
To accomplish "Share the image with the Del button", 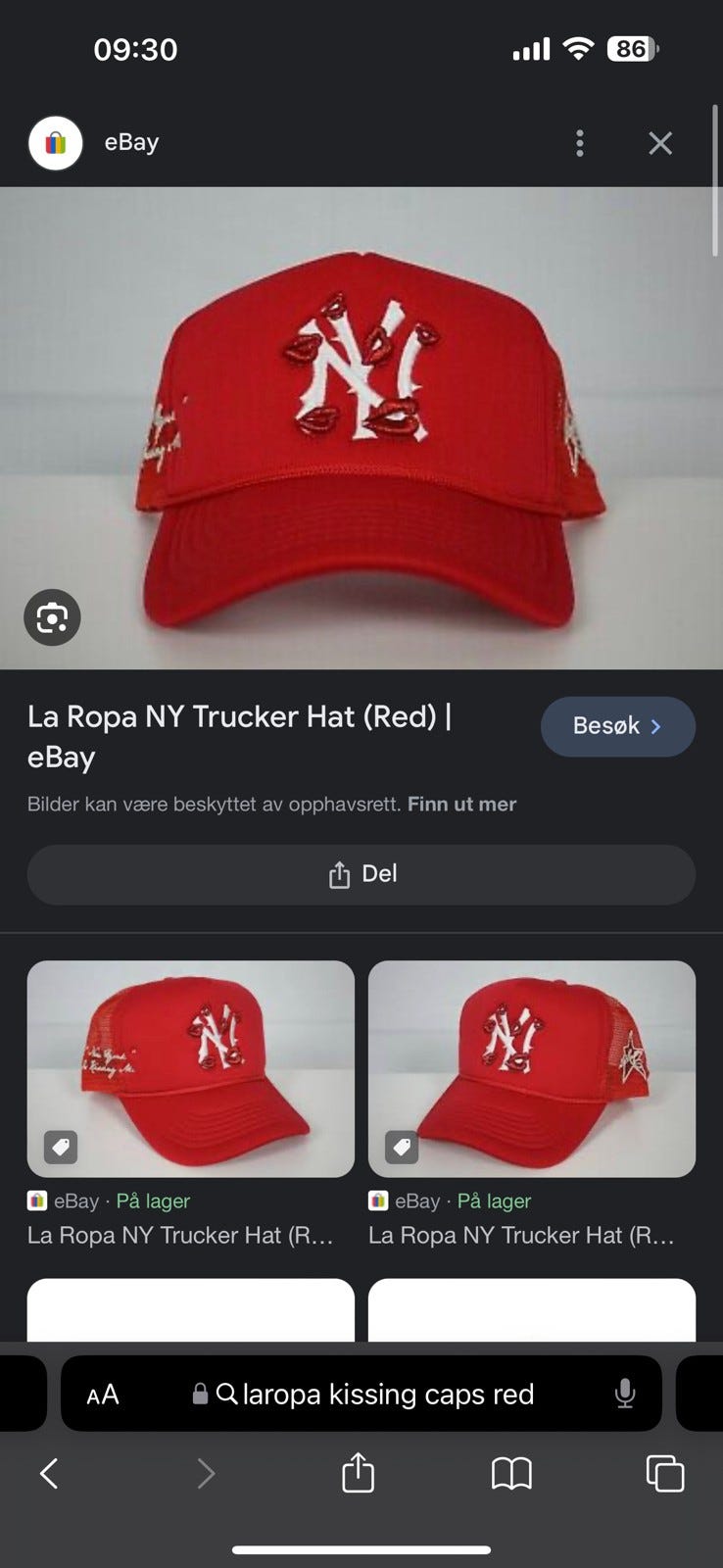I will [x=361, y=874].
